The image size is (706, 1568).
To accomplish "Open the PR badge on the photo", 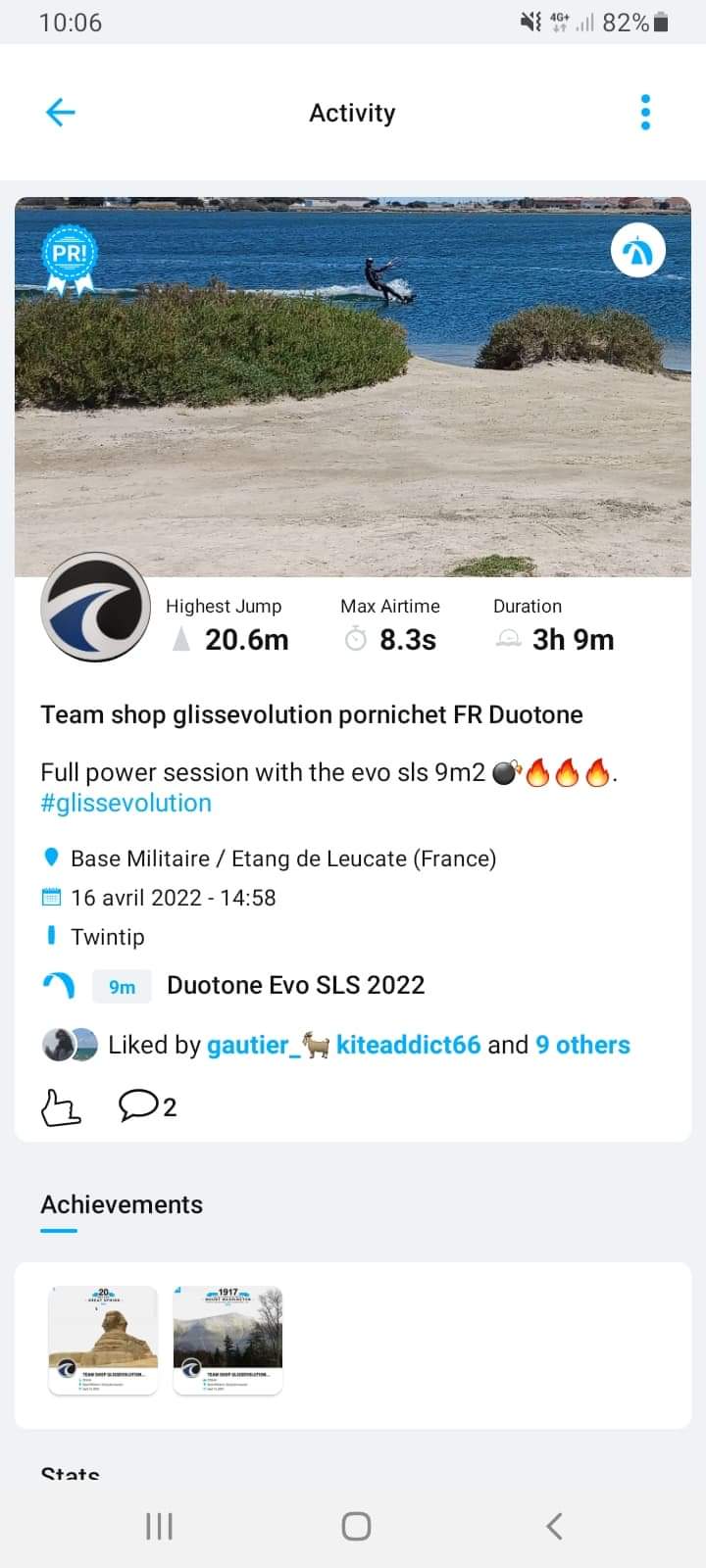I will [69, 255].
